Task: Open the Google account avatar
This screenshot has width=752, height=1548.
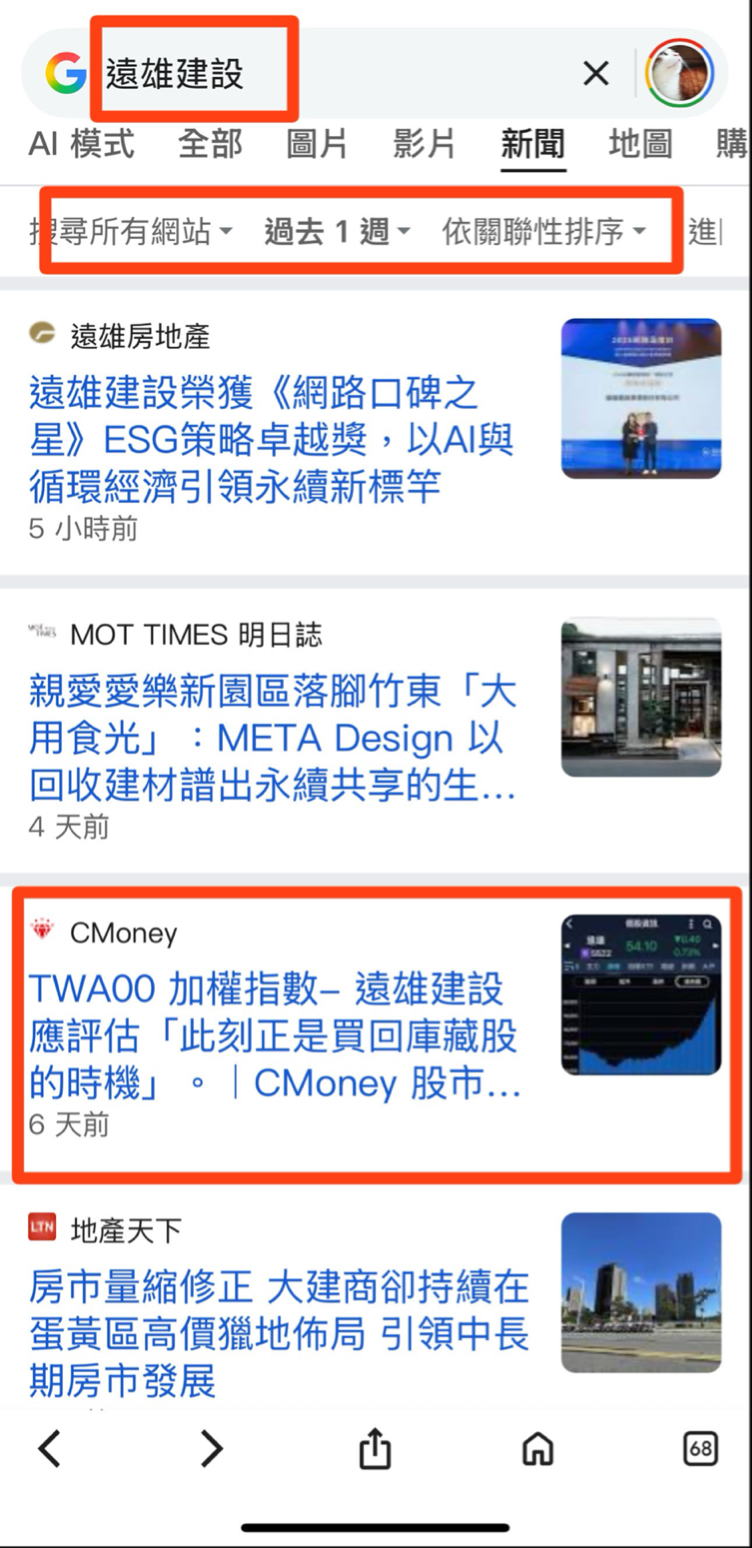Action: pos(679,73)
